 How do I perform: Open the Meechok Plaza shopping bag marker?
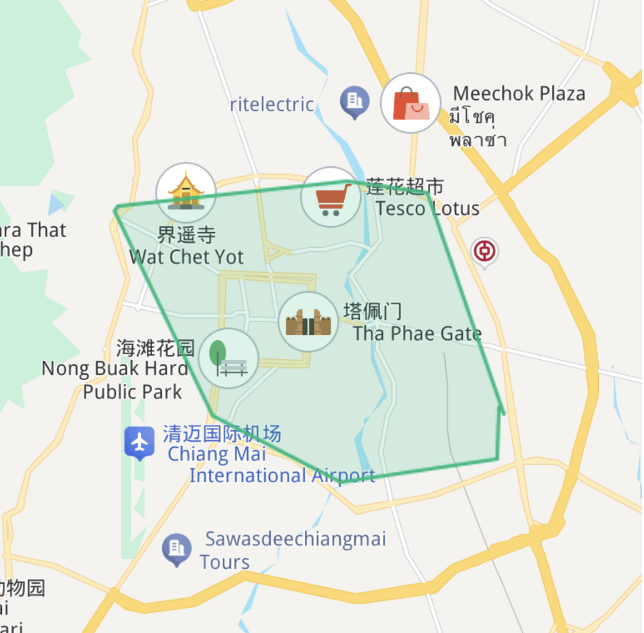[x=411, y=103]
